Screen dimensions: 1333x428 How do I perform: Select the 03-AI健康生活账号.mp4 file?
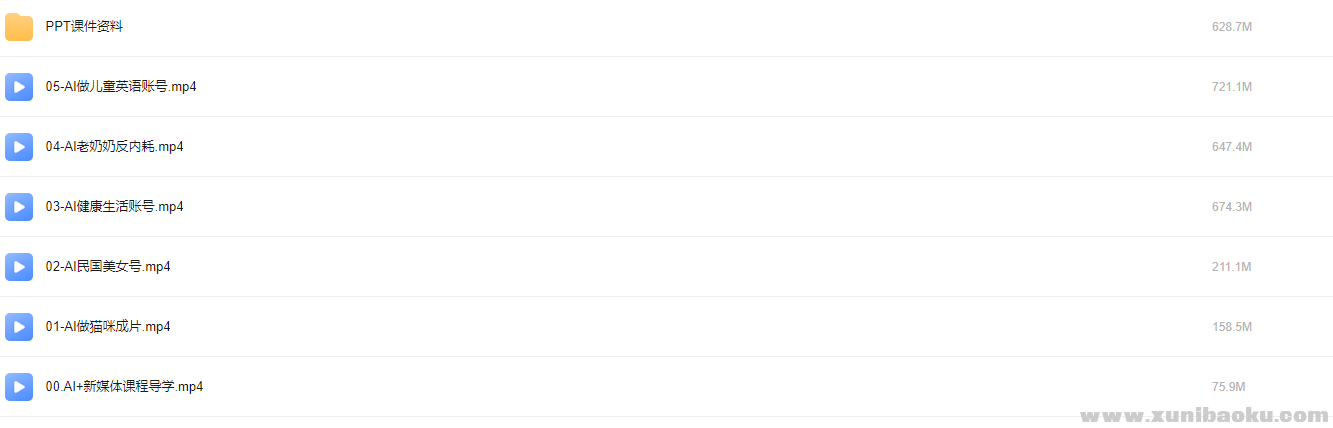click(114, 207)
